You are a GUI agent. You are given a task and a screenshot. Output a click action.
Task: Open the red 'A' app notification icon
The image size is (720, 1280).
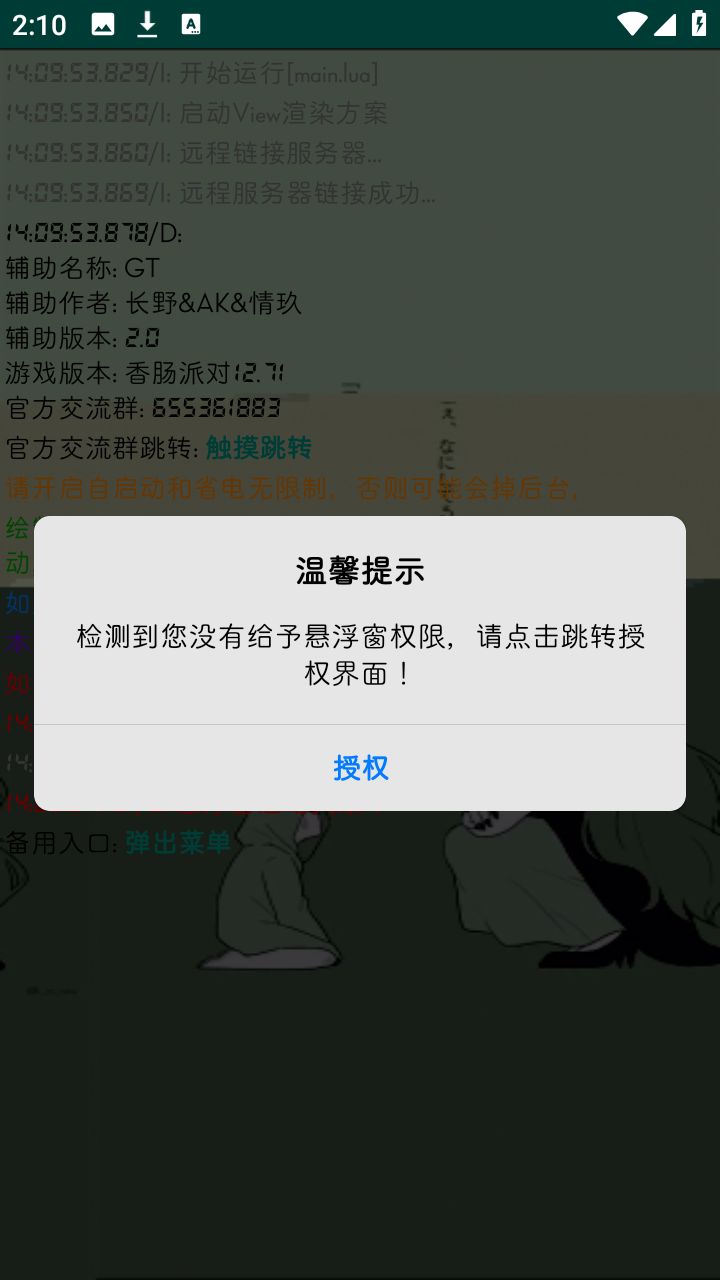[190, 24]
